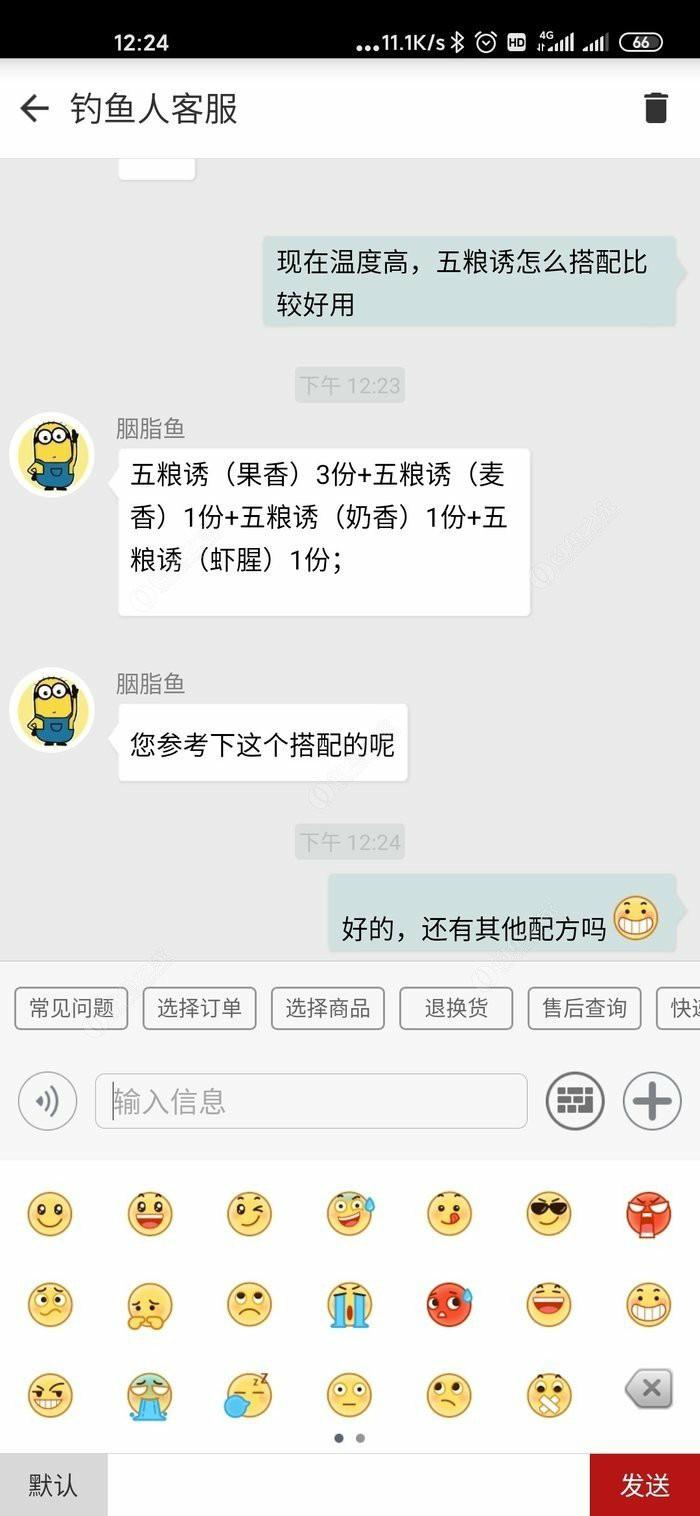Tap the trash icon to clear chat

(x=655, y=108)
